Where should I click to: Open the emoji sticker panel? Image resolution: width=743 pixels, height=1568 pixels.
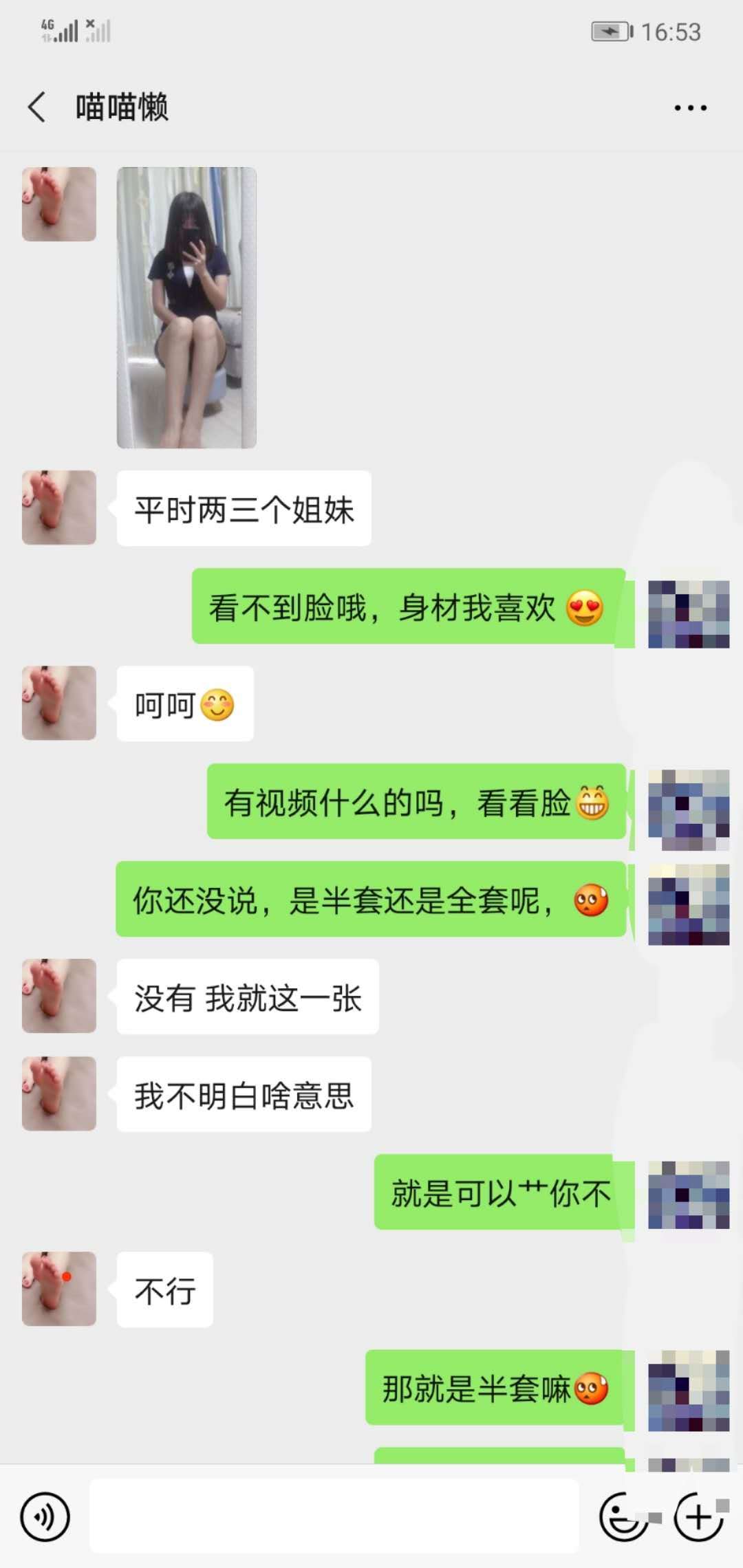pos(624,1516)
